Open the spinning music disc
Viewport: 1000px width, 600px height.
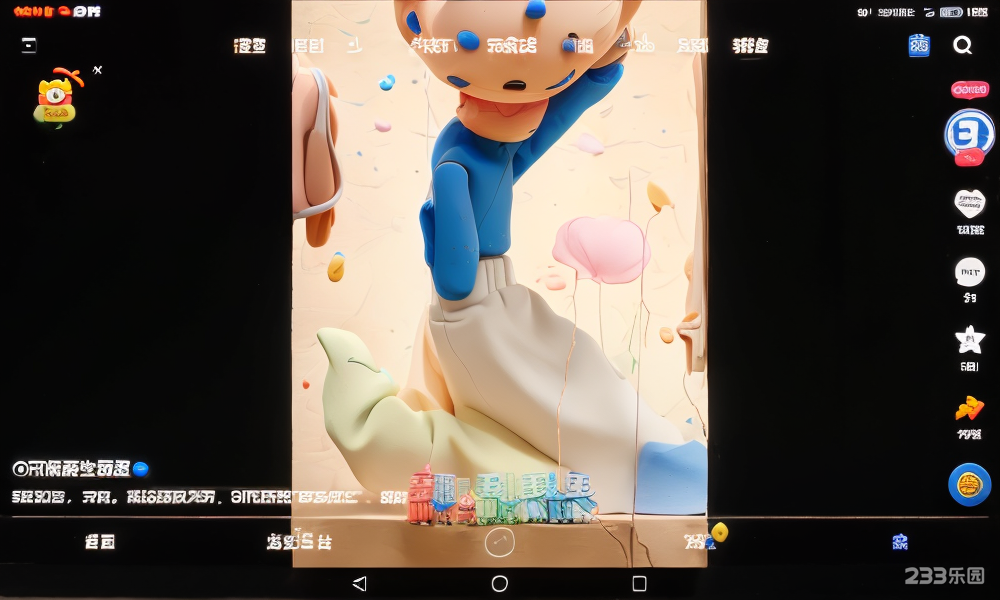pyautogui.click(x=969, y=485)
